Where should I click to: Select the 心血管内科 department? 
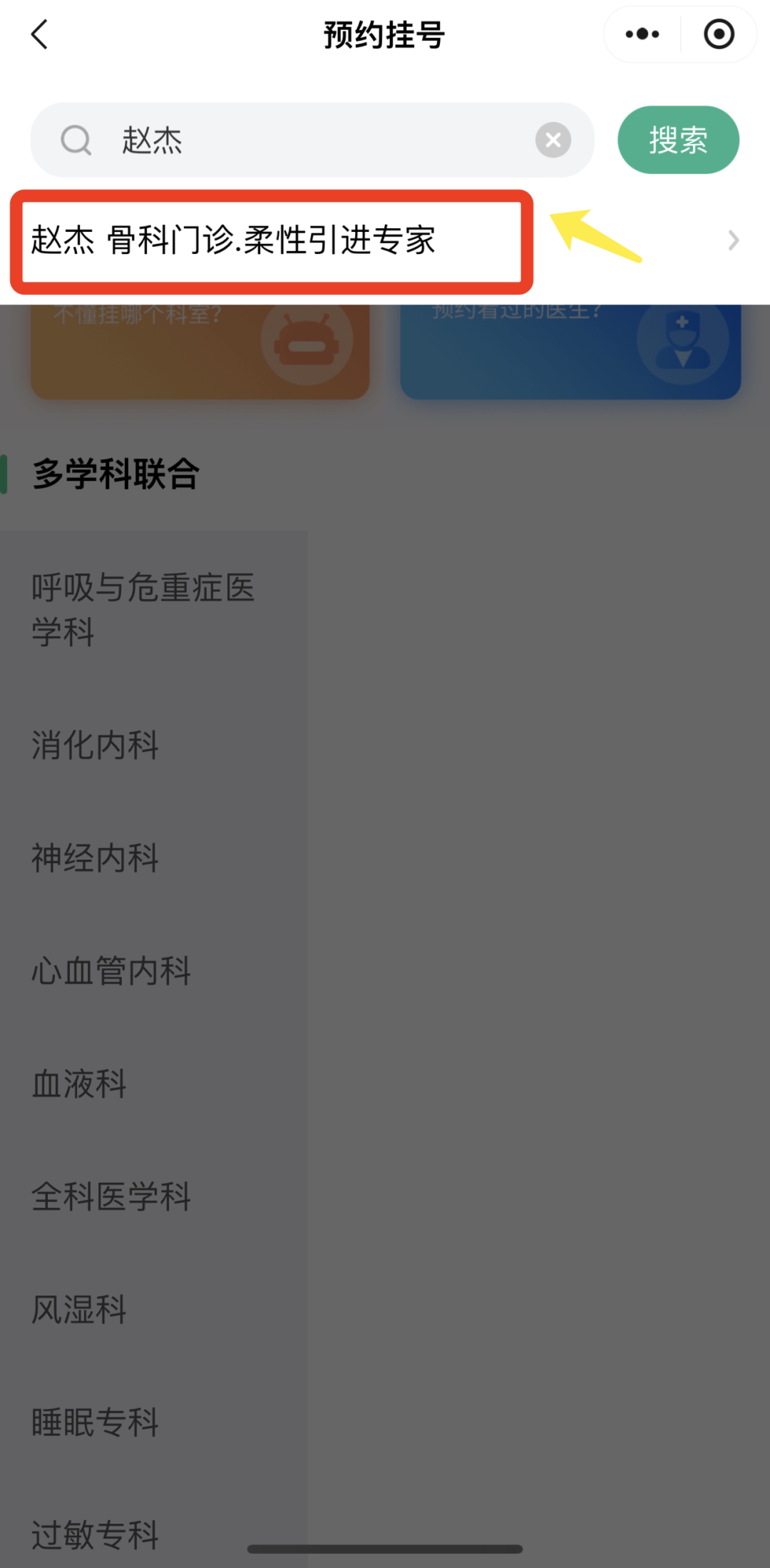(x=111, y=971)
